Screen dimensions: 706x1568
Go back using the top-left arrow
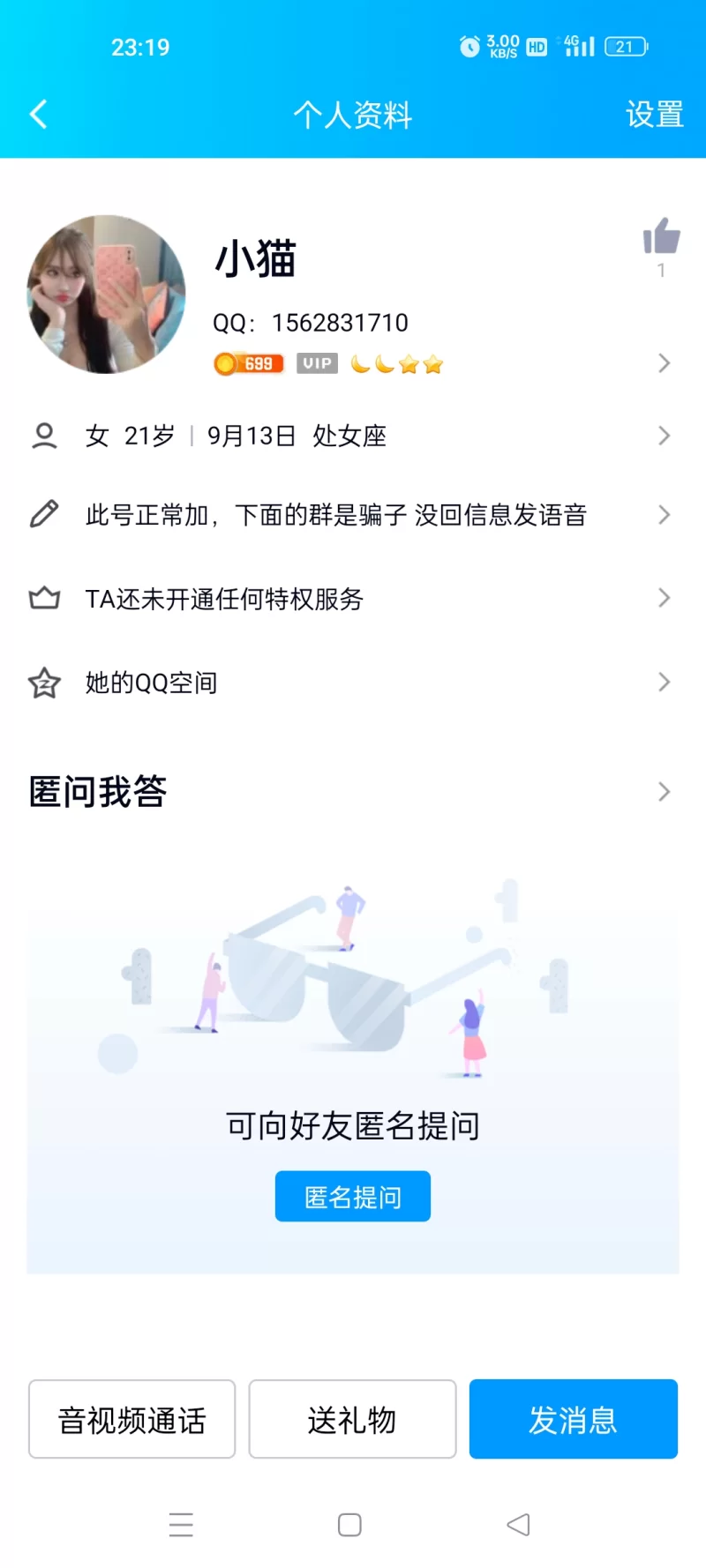click(39, 115)
